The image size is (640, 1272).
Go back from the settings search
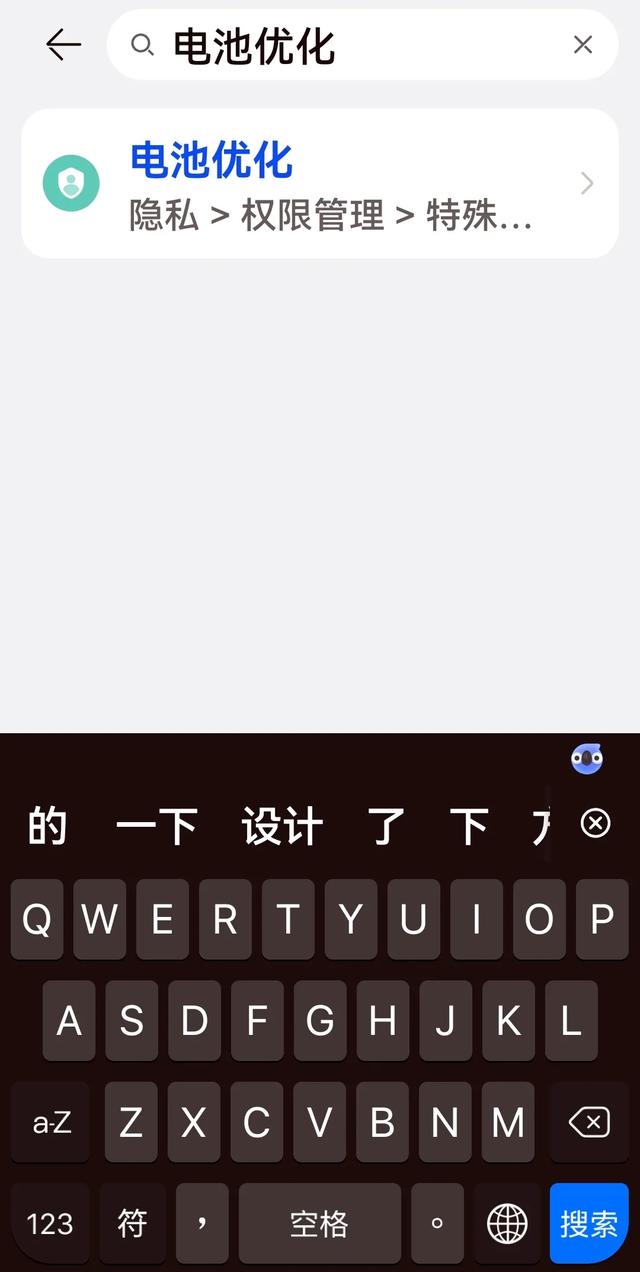(x=63, y=44)
